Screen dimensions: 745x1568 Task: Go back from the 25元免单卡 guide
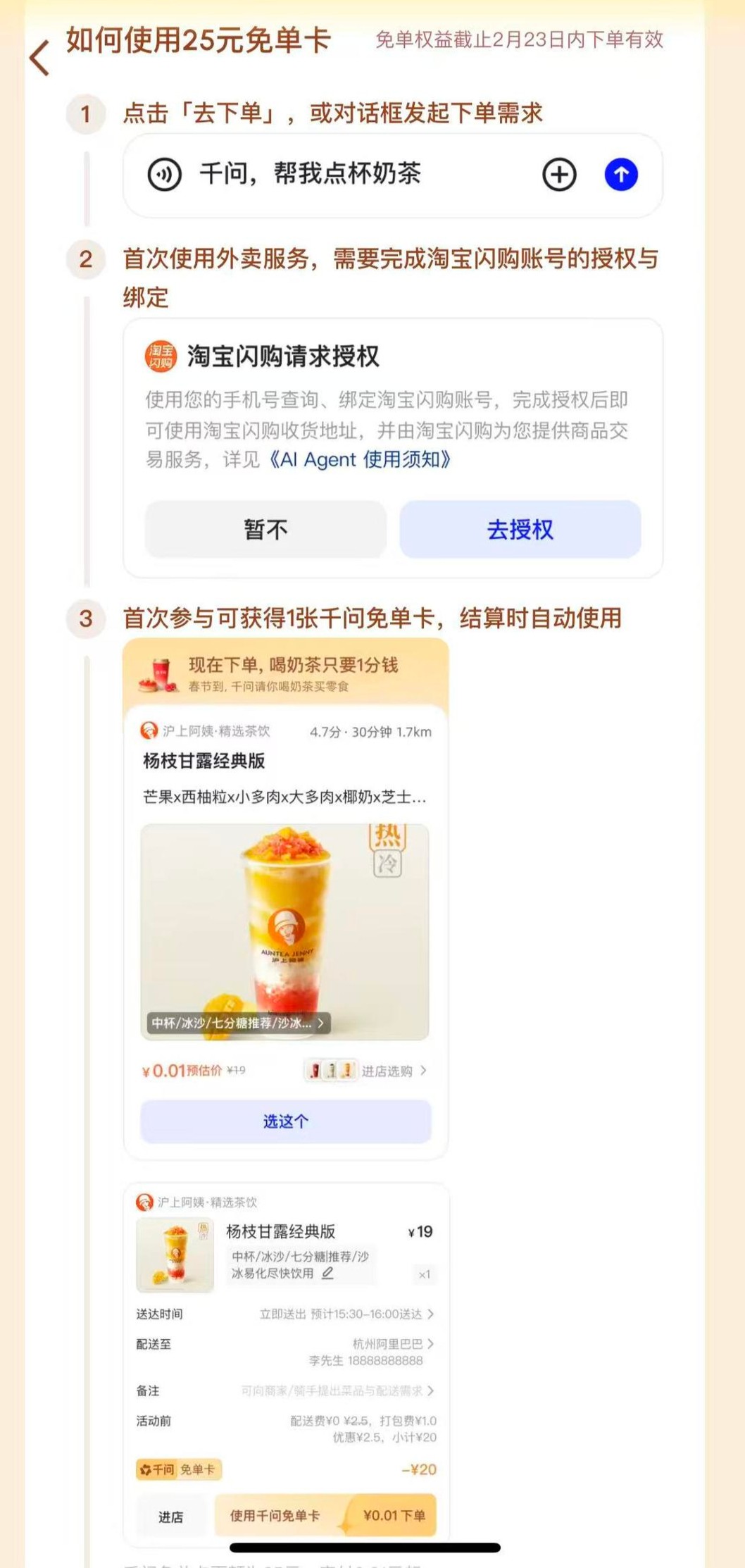[39, 57]
